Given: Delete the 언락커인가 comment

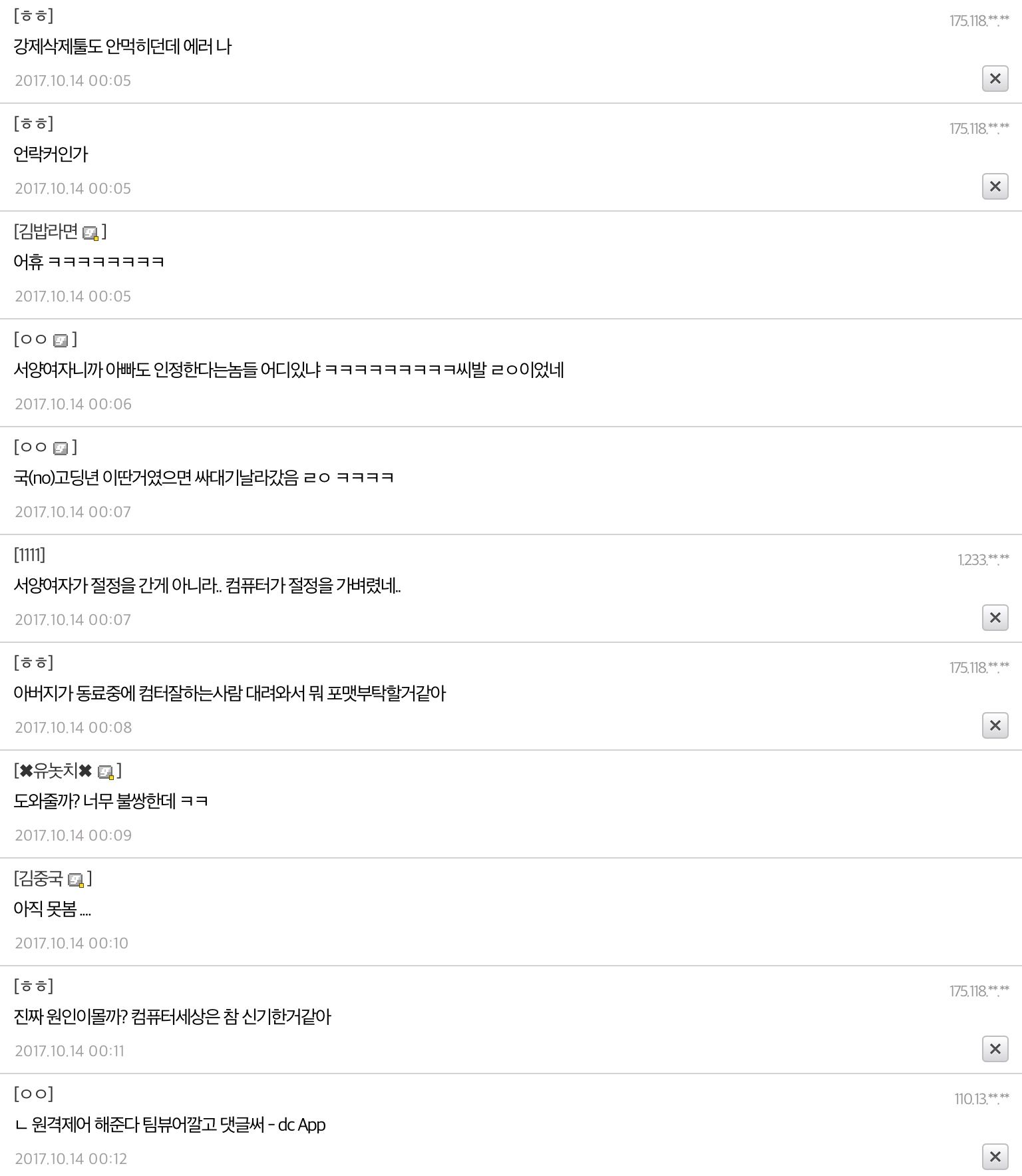Looking at the screenshot, I should pyautogui.click(x=995, y=186).
